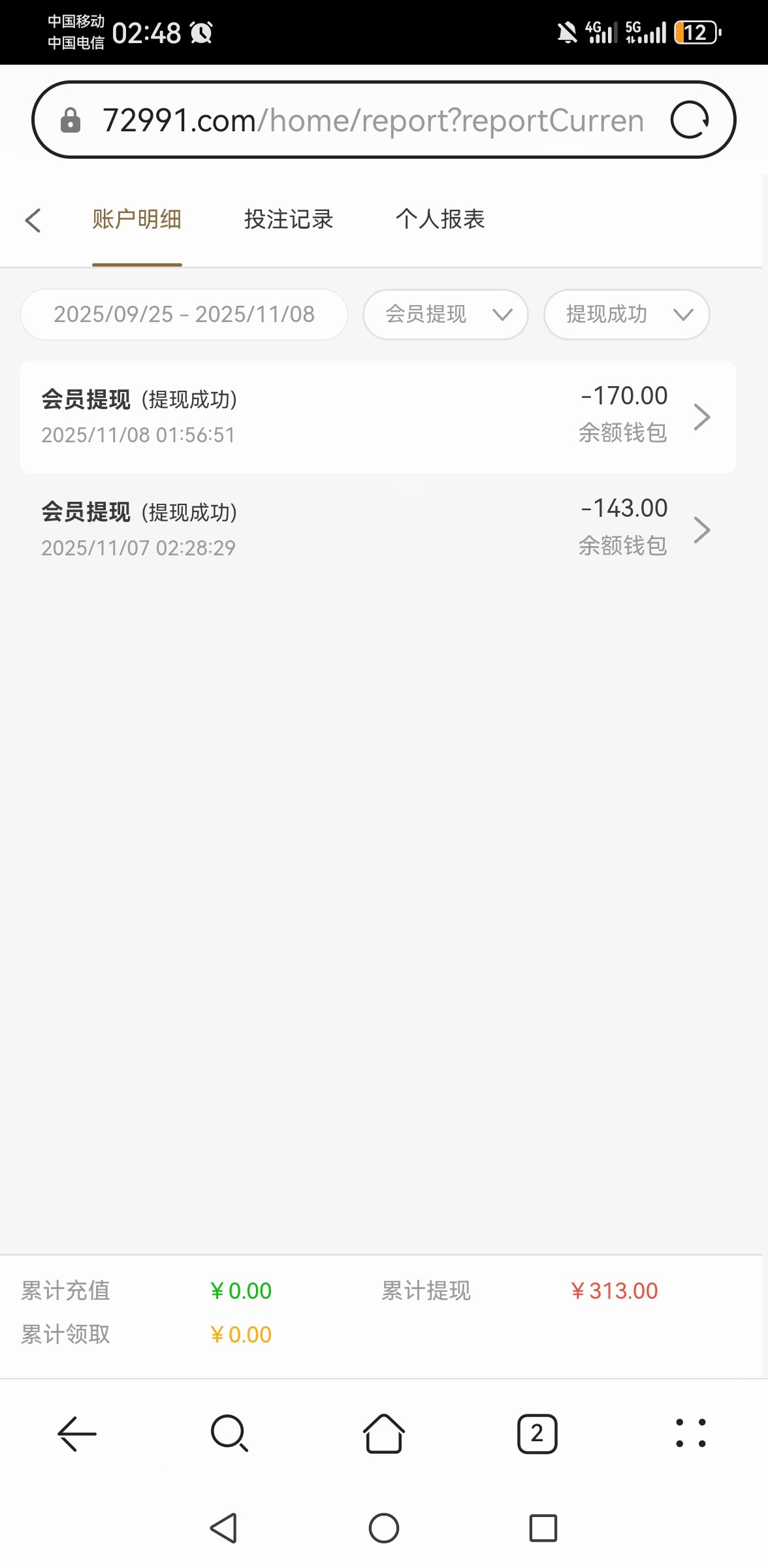Image resolution: width=768 pixels, height=1568 pixels.
Task: Open the browser tab switcher
Action: click(537, 1433)
